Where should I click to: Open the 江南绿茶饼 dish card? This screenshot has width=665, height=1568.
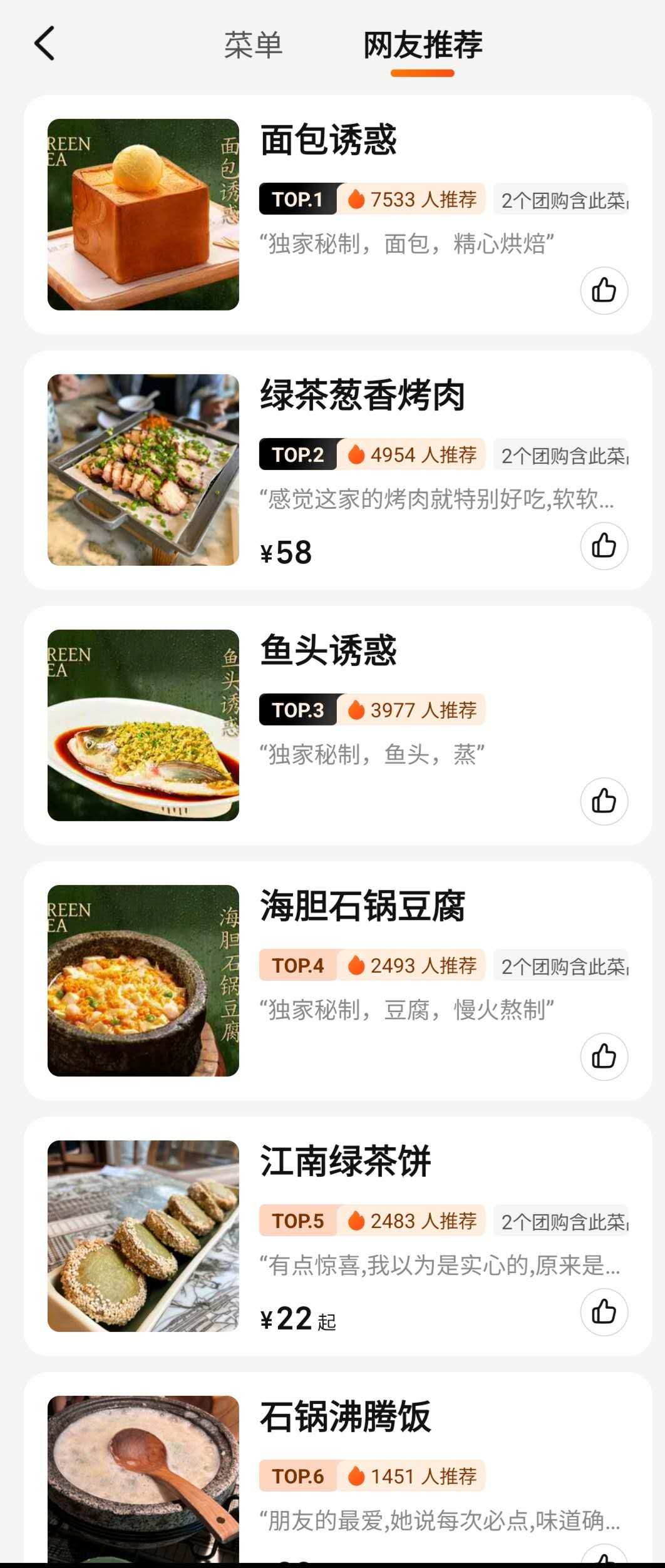coord(345,1161)
